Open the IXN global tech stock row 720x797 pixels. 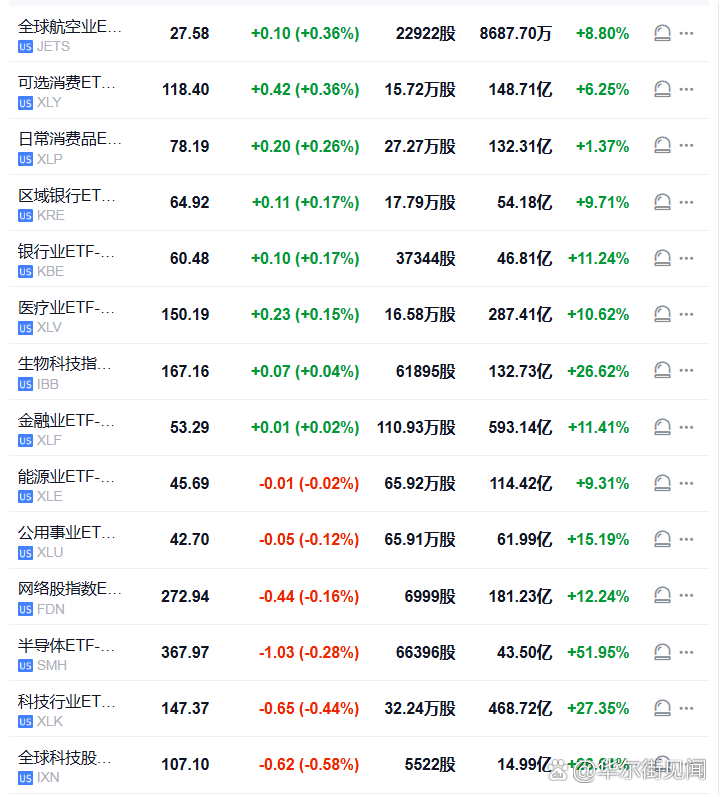70,765
